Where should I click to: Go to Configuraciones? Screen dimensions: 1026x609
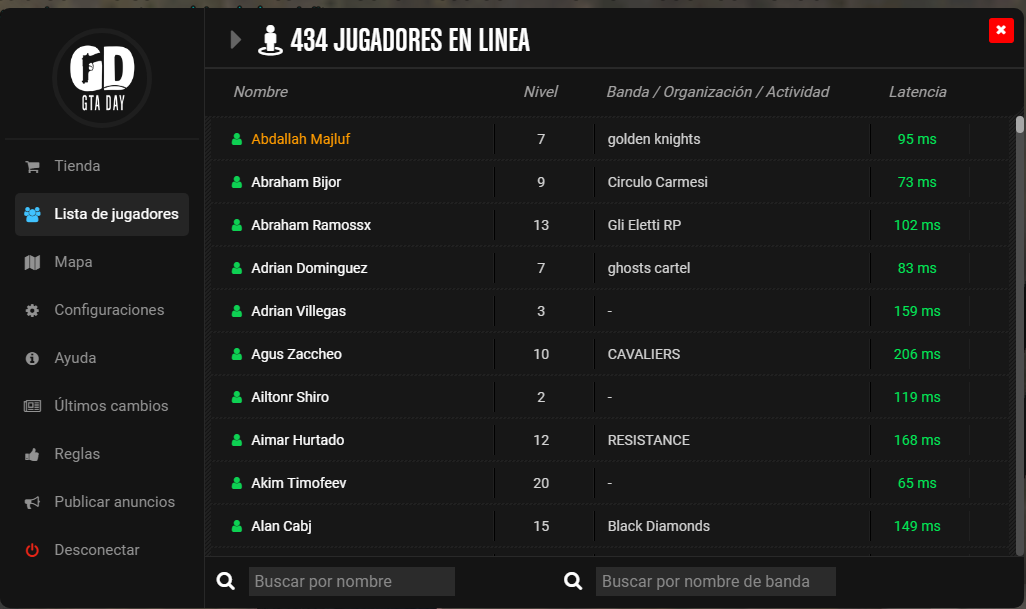[108, 310]
